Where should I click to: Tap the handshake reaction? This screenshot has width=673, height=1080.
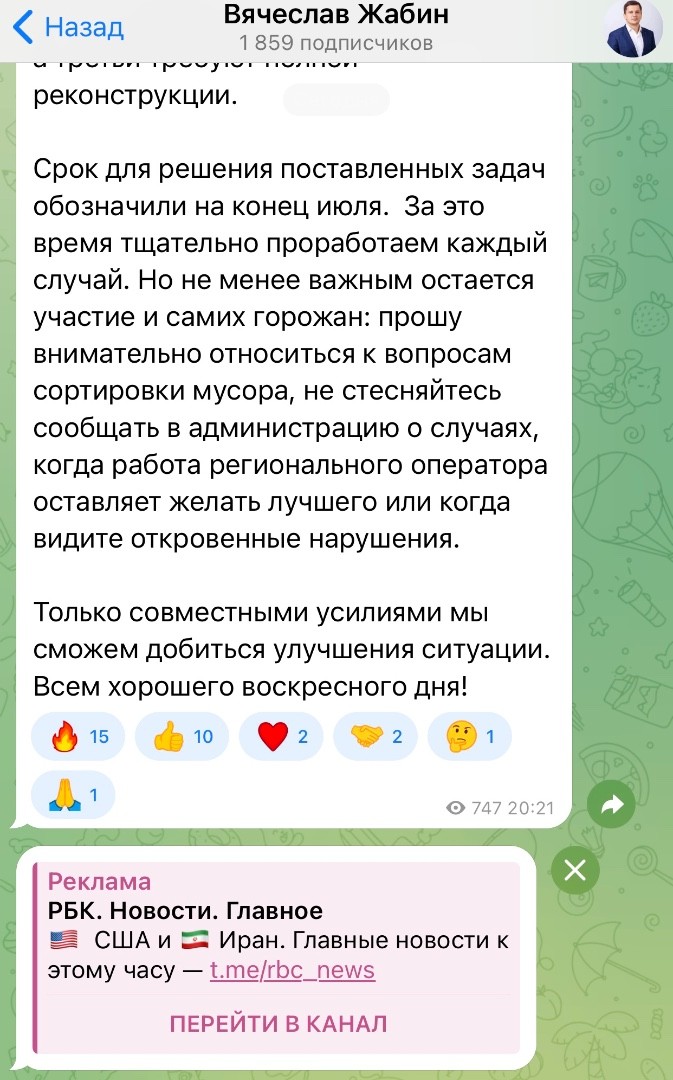pyautogui.click(x=376, y=736)
